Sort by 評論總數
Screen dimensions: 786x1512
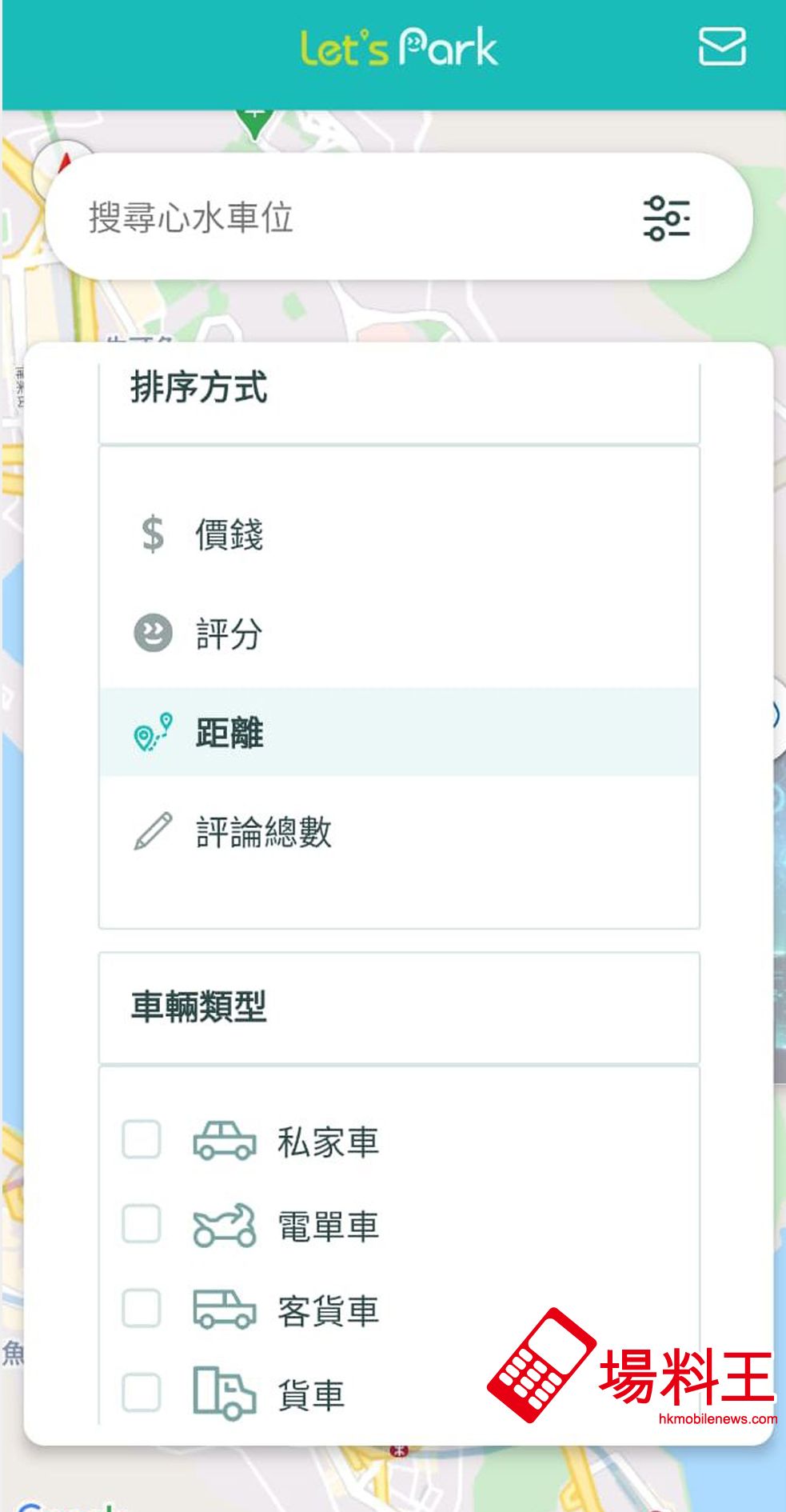coord(264,832)
